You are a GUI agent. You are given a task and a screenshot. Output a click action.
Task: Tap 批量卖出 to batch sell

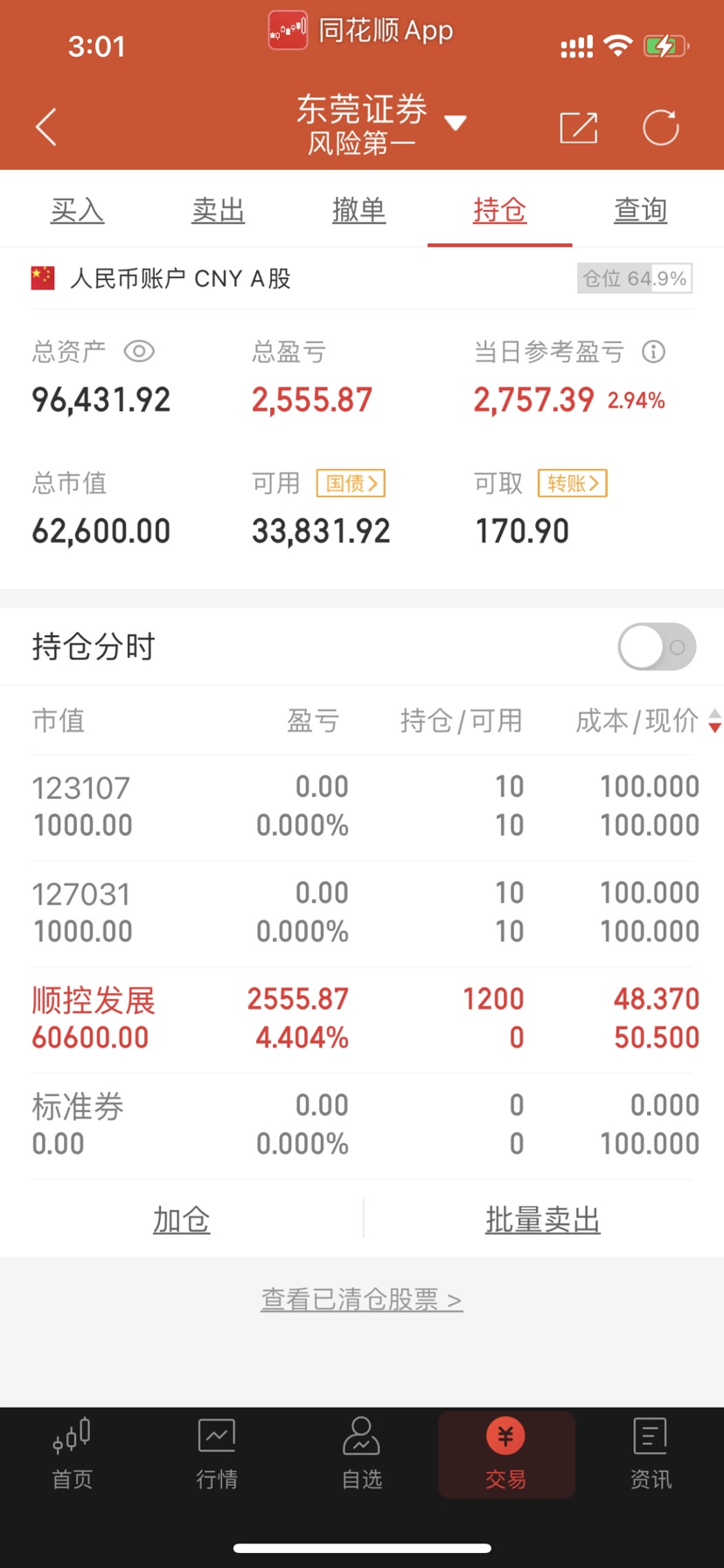click(x=543, y=1219)
